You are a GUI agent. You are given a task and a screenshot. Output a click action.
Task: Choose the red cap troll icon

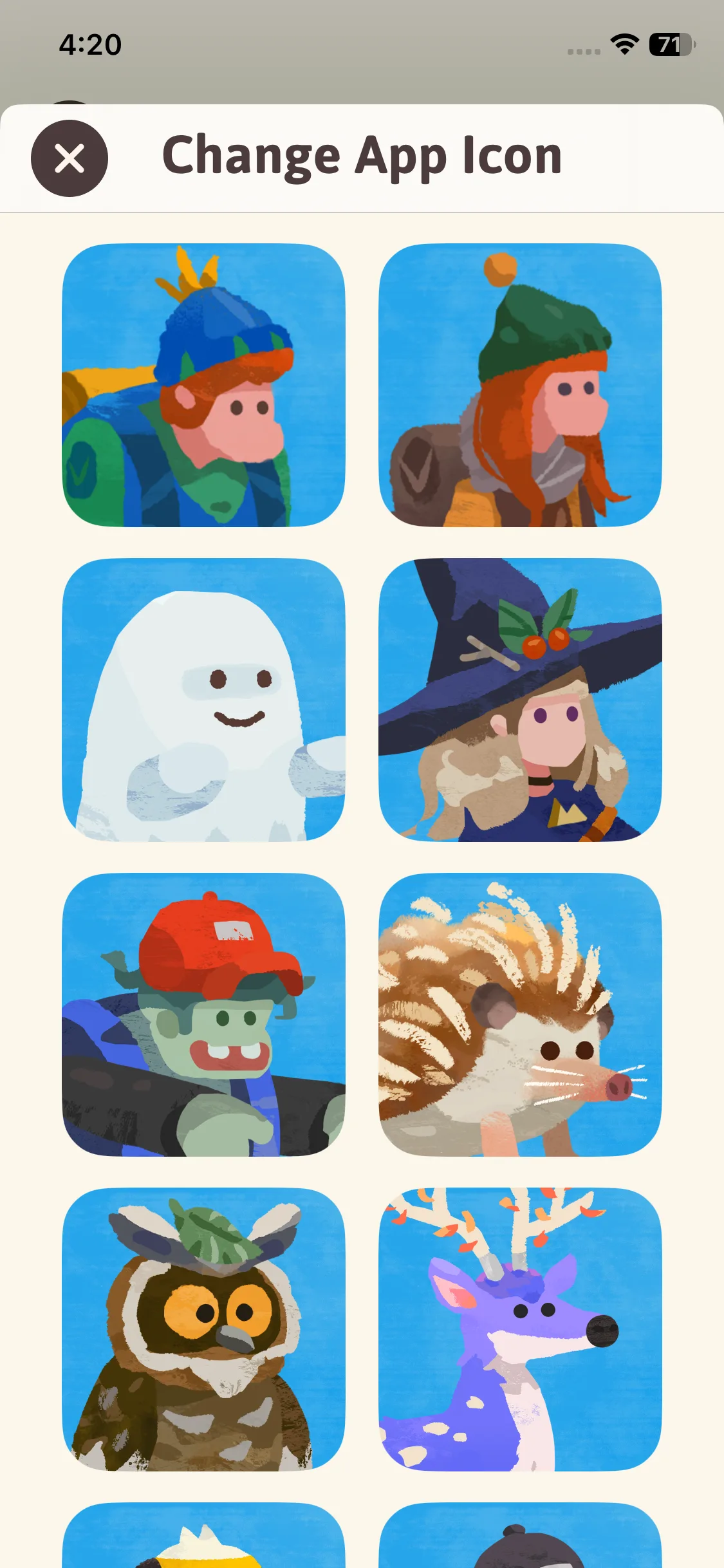(203, 1014)
